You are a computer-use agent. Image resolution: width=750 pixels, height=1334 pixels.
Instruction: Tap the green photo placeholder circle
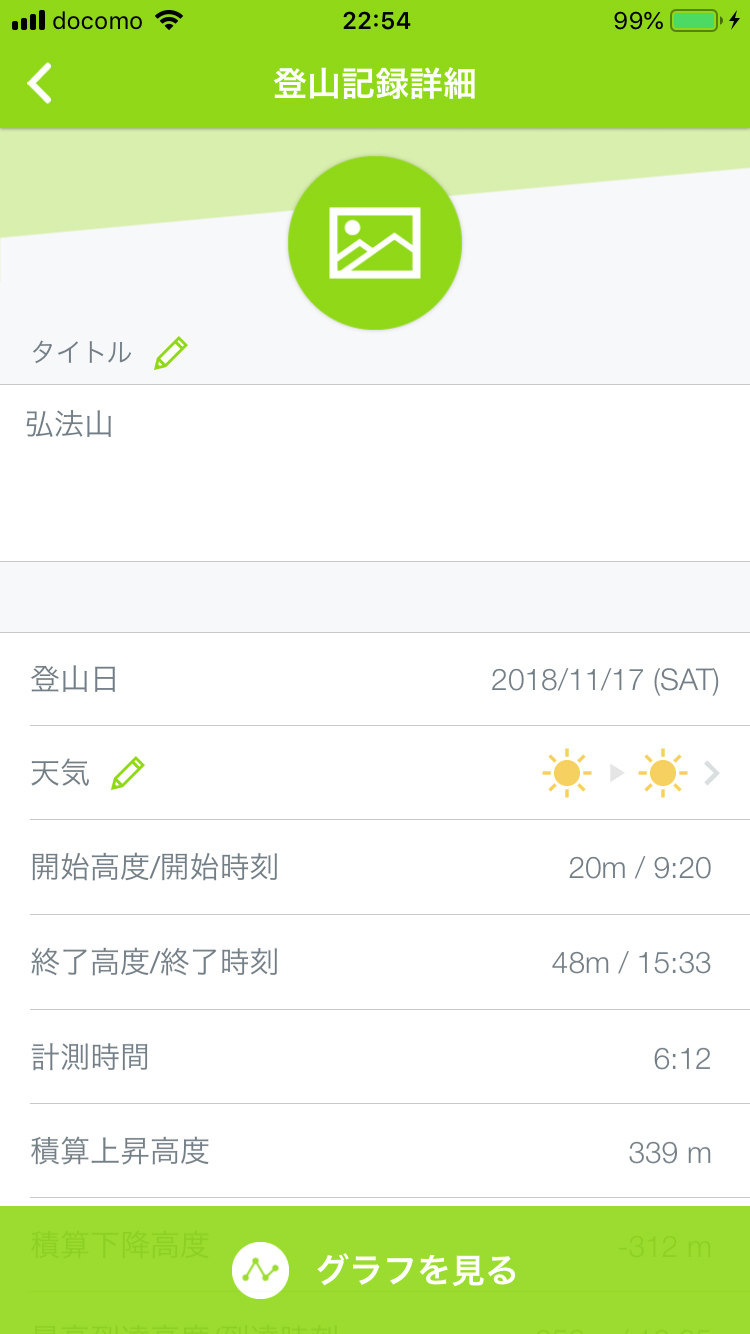coord(375,243)
